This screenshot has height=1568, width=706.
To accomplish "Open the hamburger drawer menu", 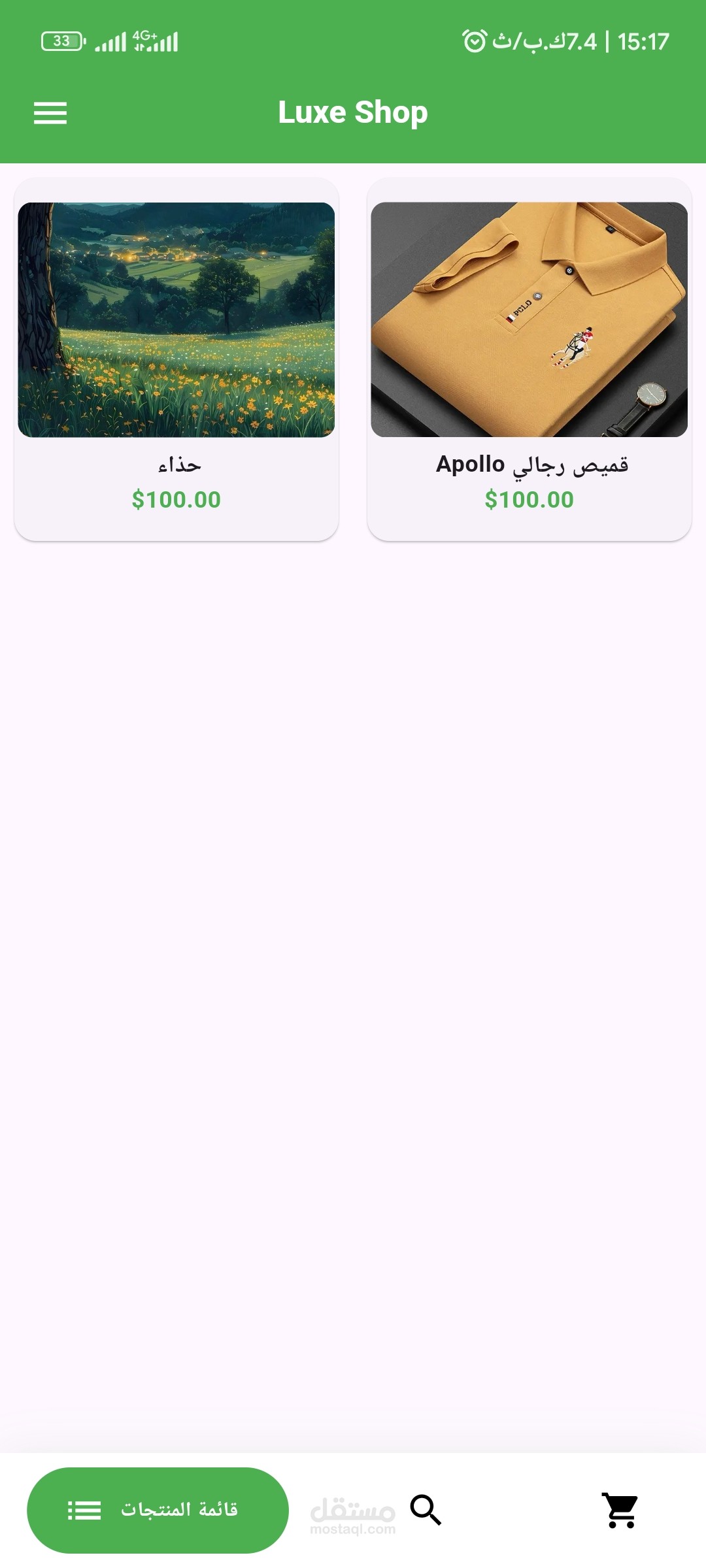I will point(50,113).
